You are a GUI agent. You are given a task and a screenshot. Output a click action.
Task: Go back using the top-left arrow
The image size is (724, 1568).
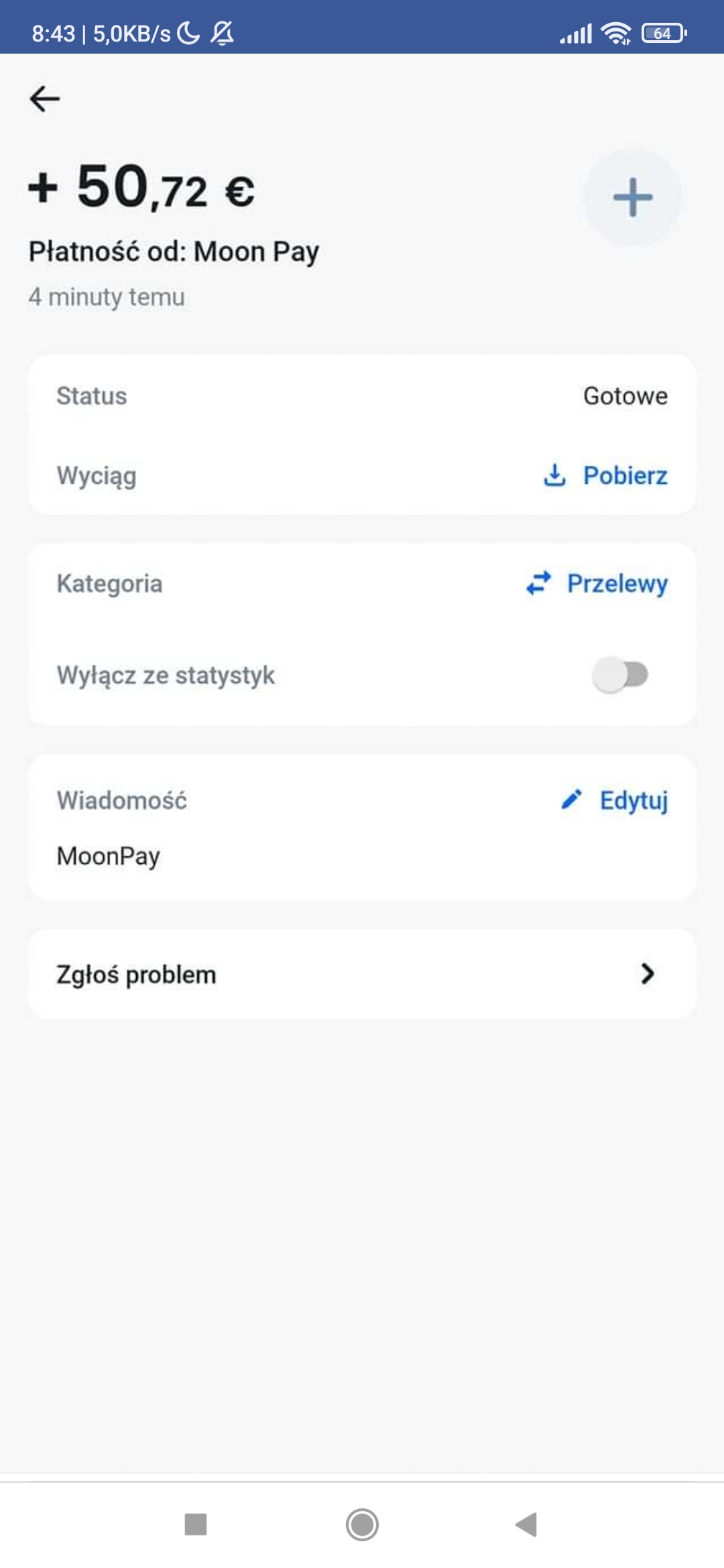(x=45, y=99)
